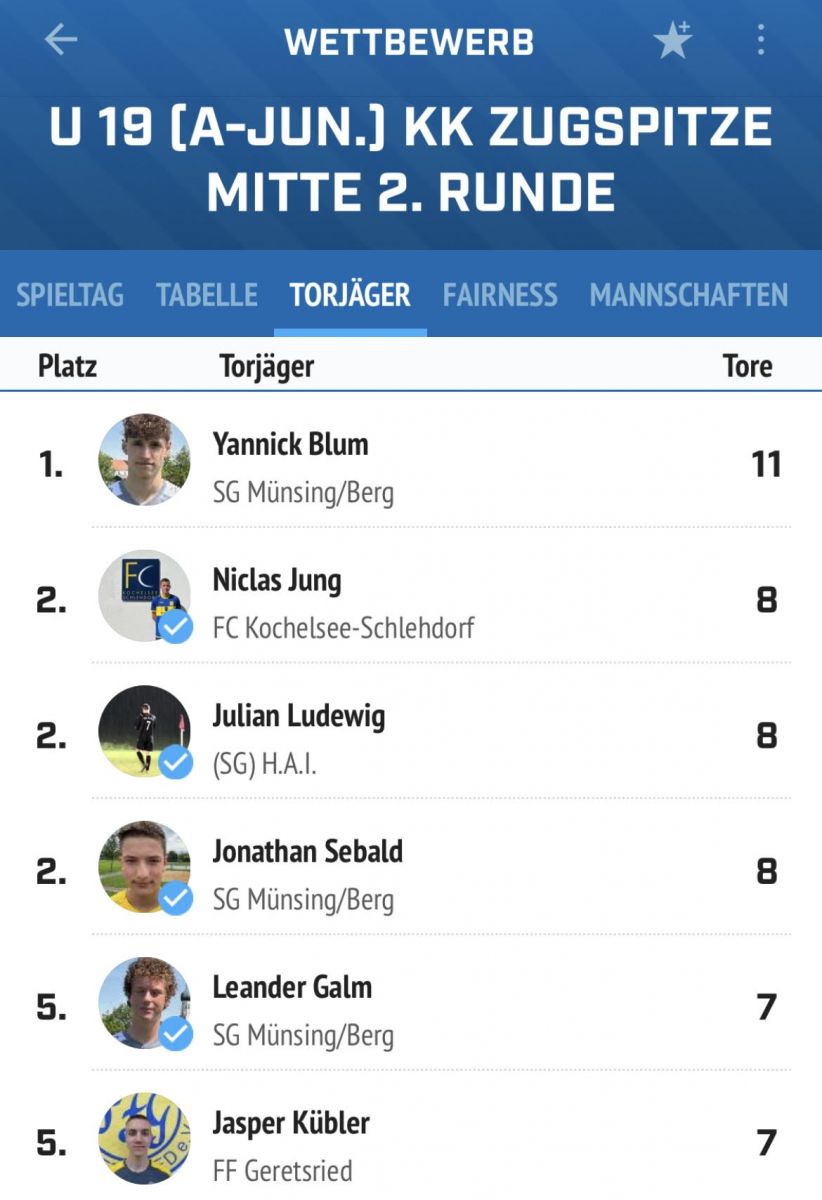Switch to the Tabelle tab
Viewport: 822px width, 1200px height.
[207, 295]
